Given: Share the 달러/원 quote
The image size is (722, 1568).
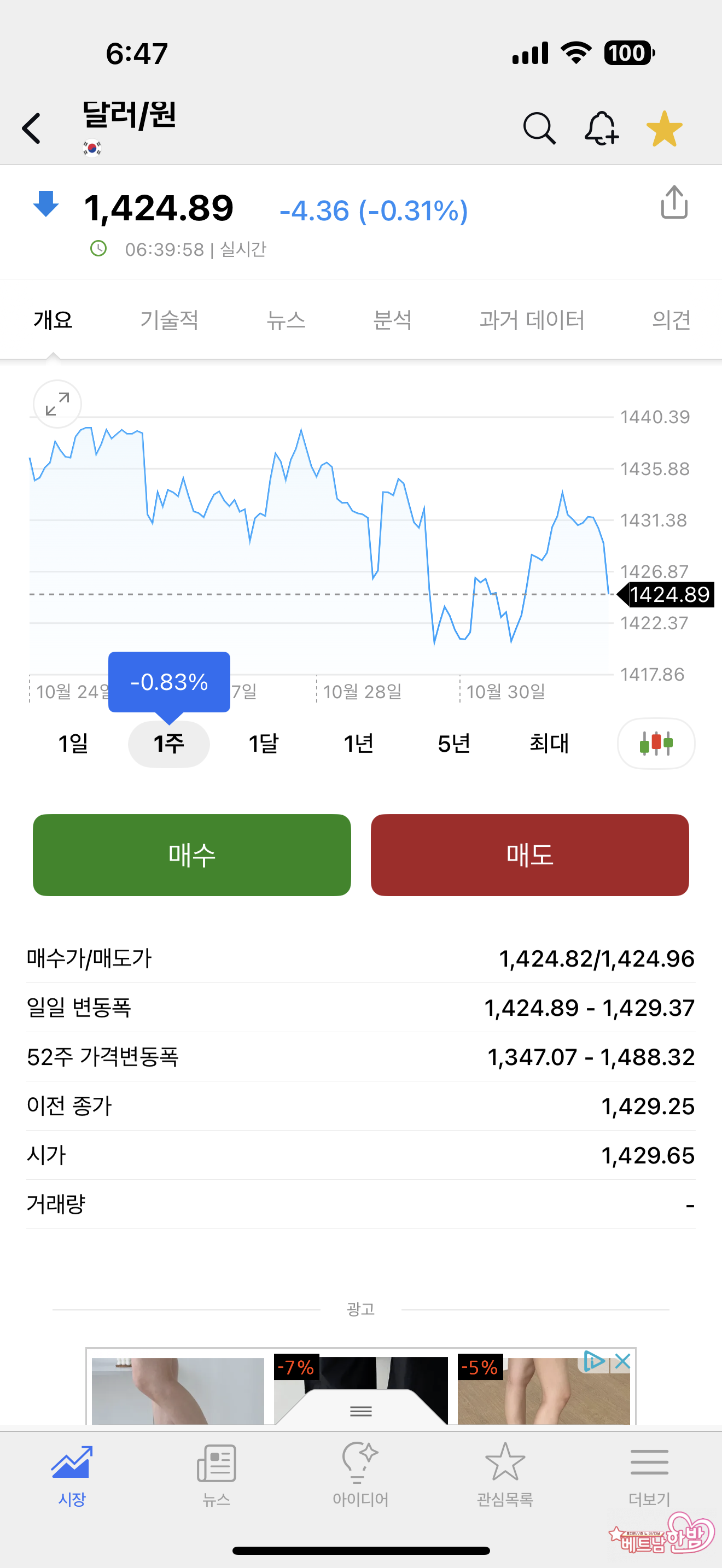Looking at the screenshot, I should (x=674, y=202).
